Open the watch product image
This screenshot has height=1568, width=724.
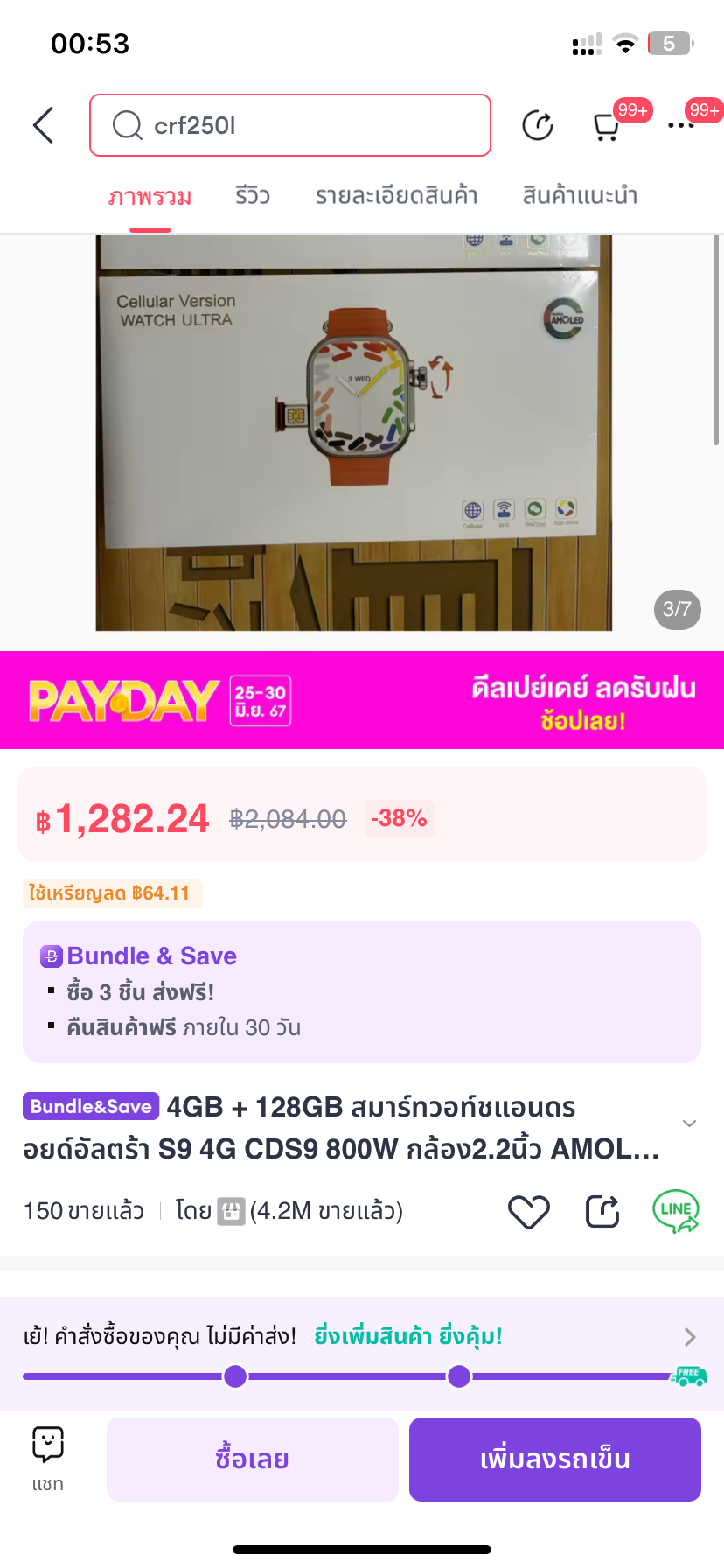coord(353,432)
